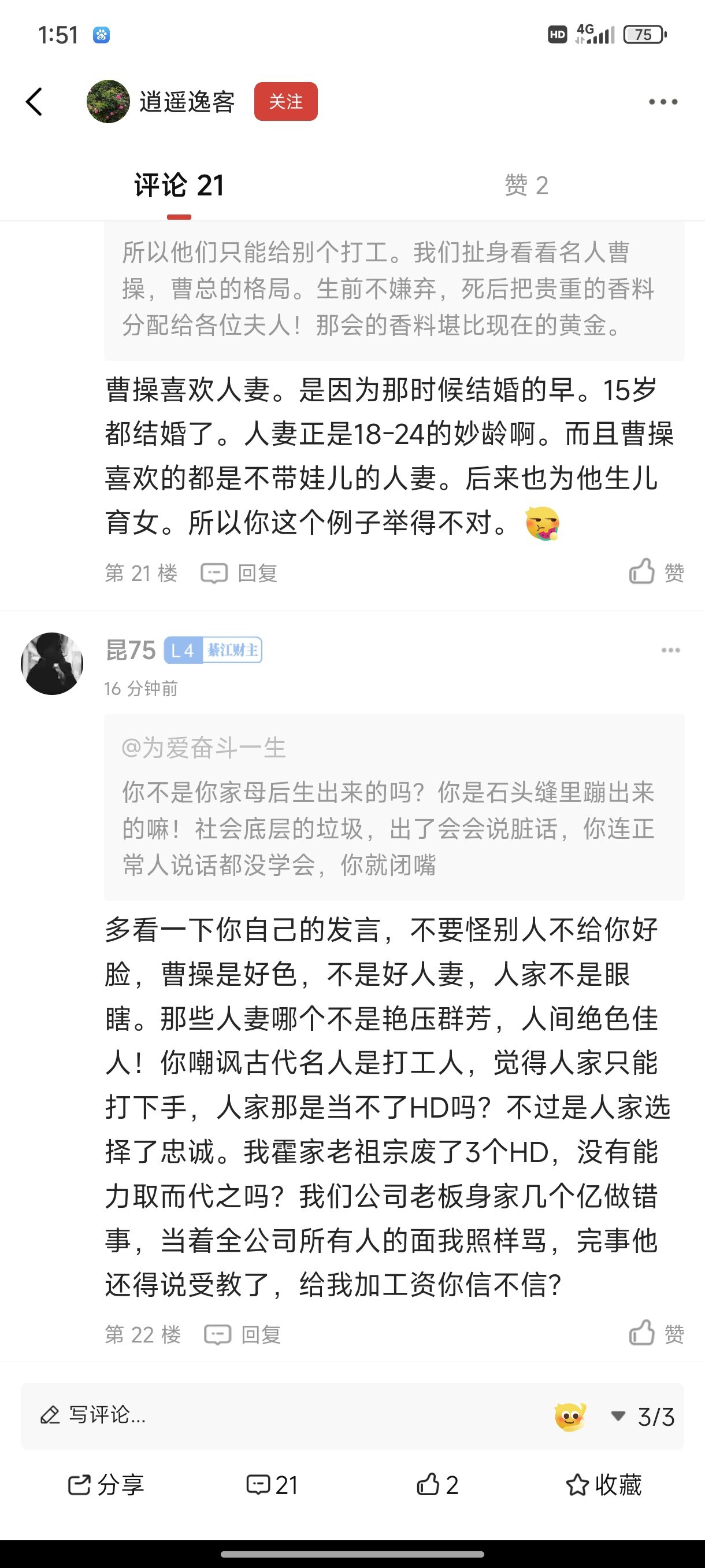The width and height of the screenshot is (705, 1568).
Task: Open 昆75's profile avatar
Action: (x=51, y=663)
